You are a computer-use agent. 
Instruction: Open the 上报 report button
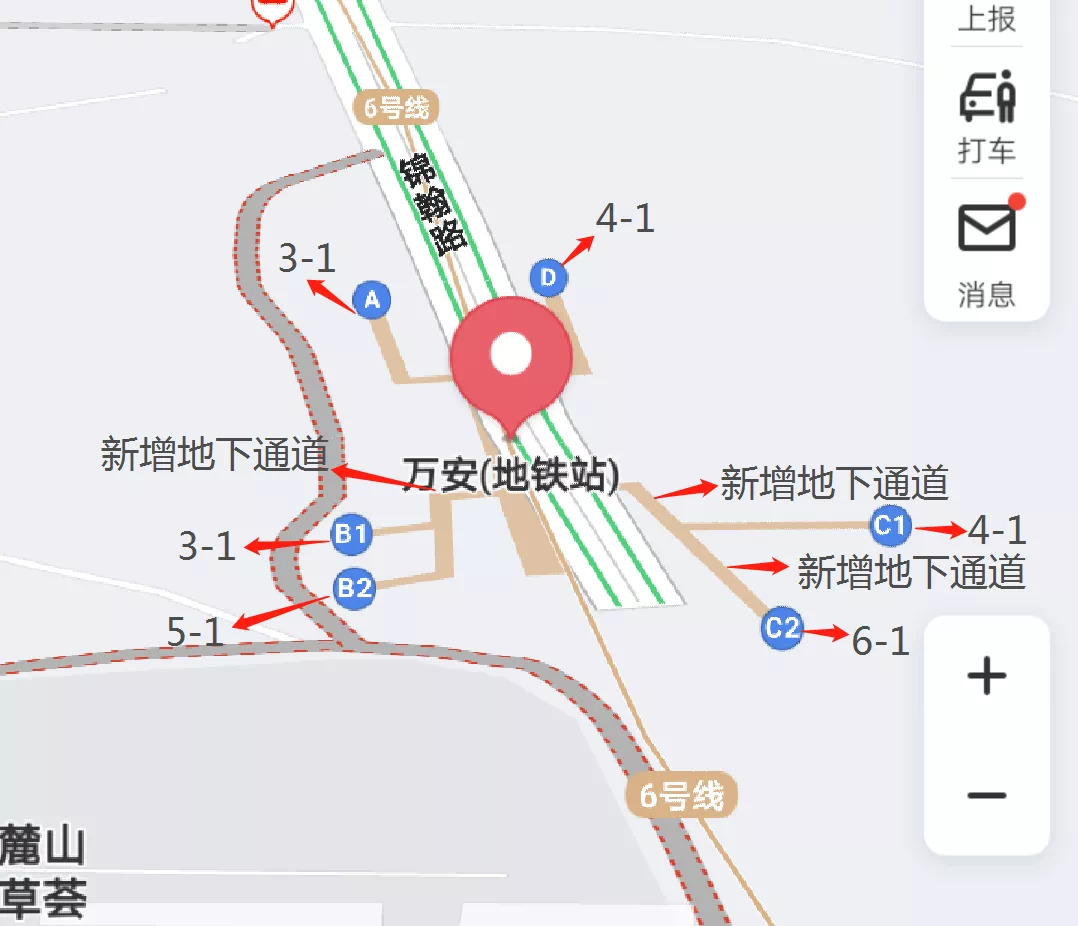986,18
